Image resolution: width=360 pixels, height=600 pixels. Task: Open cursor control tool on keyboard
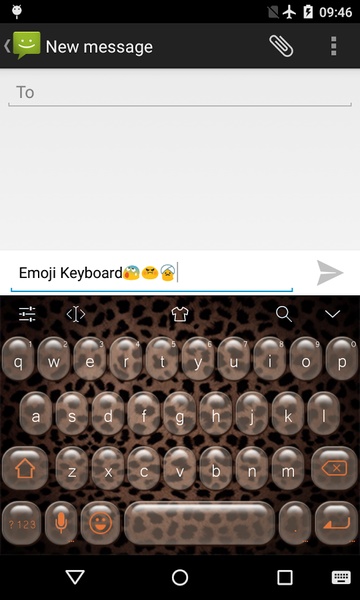tap(76, 314)
